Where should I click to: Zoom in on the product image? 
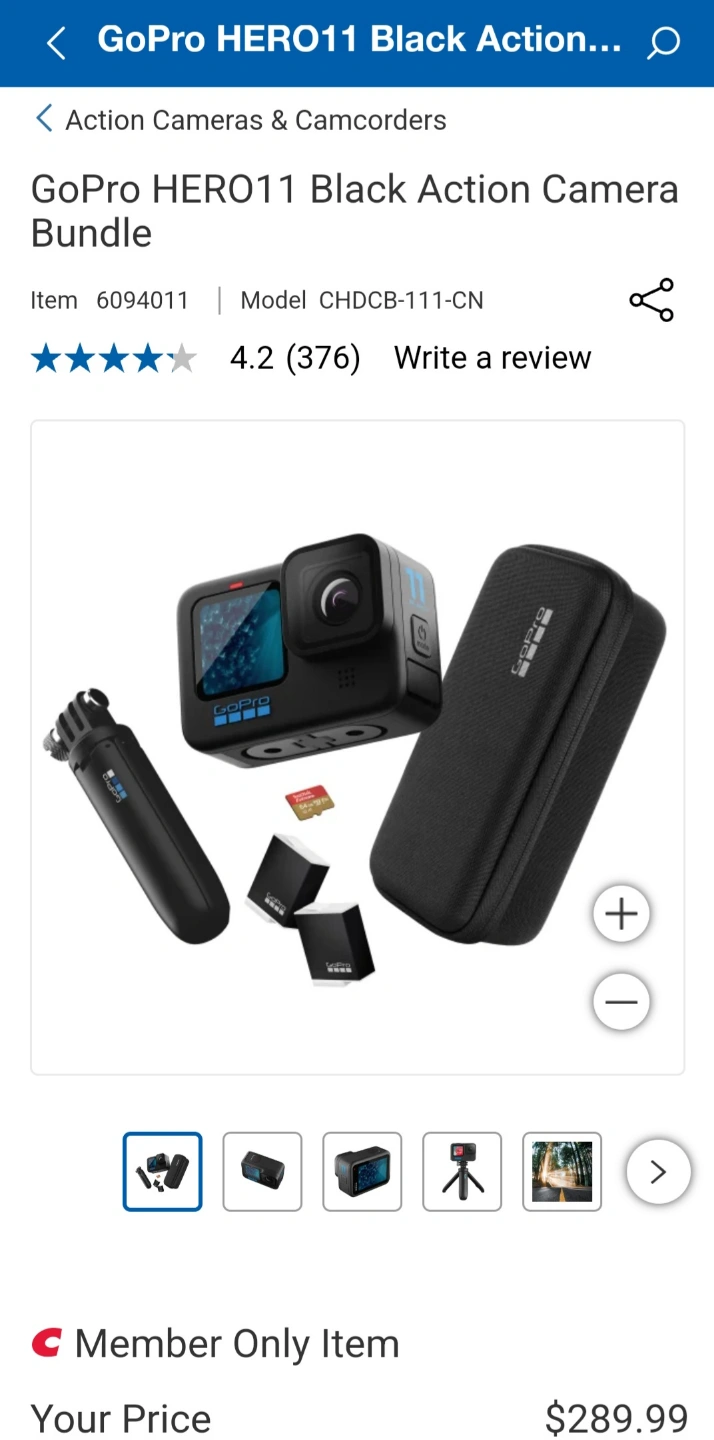pyautogui.click(x=621, y=914)
